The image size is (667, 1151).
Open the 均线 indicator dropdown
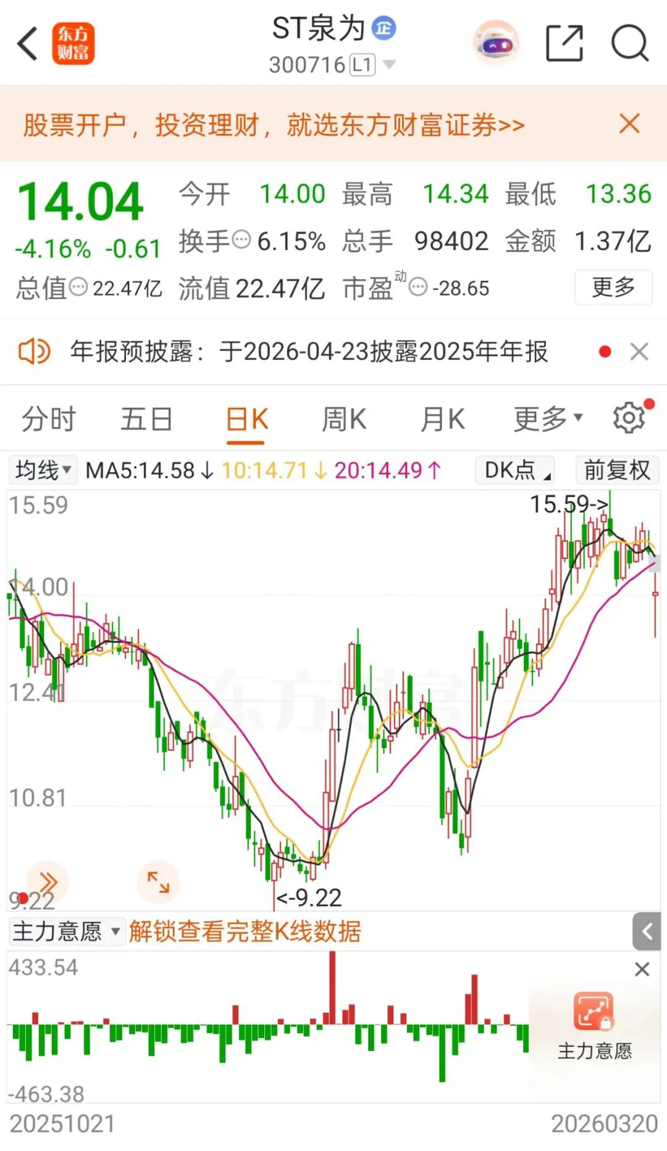42,470
